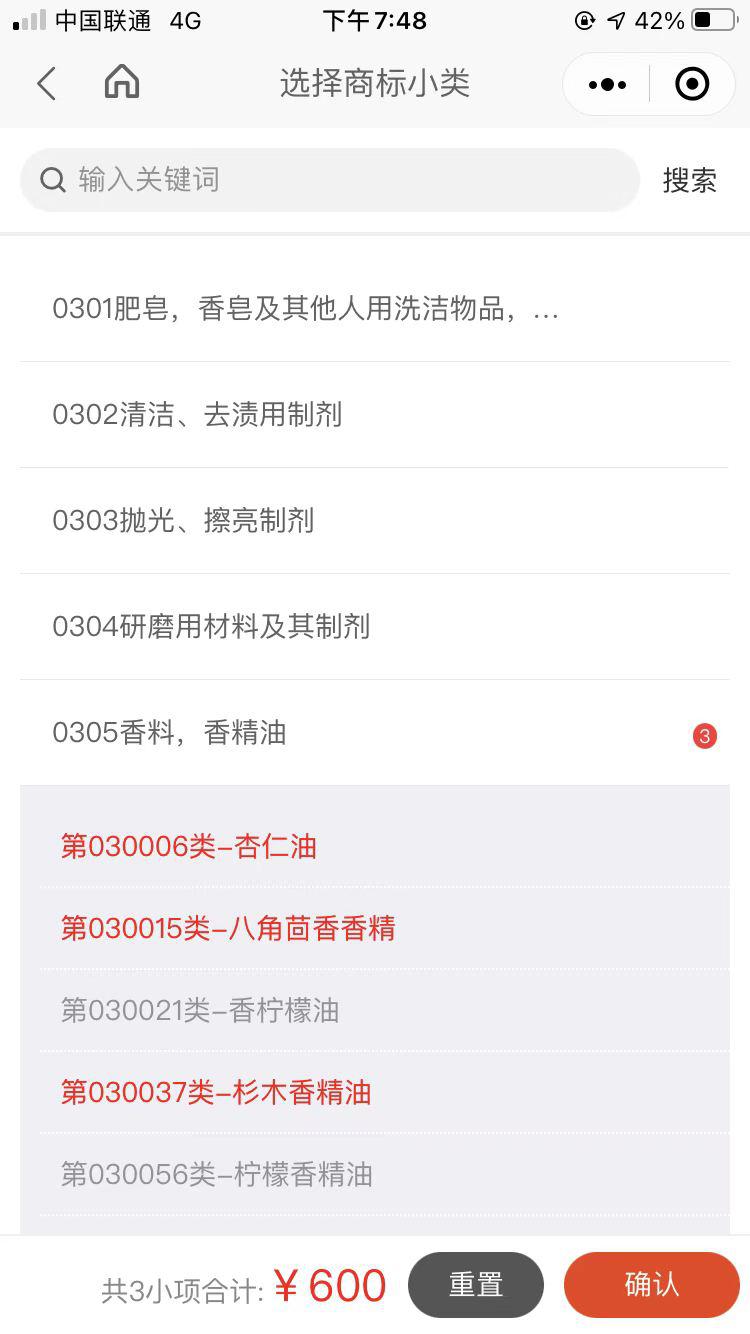Screen dimensions: 750x1334
Task: Reset selections with 重置 button
Action: coord(475,1285)
